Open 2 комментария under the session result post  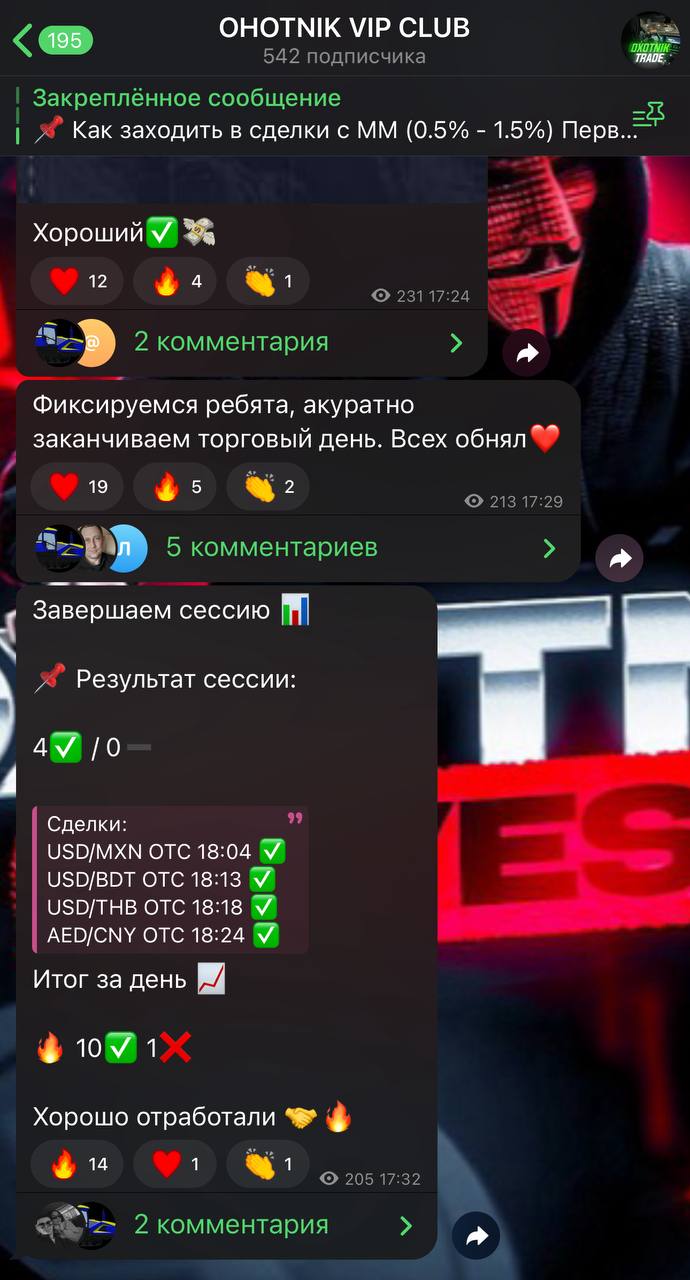pyautogui.click(x=230, y=1226)
